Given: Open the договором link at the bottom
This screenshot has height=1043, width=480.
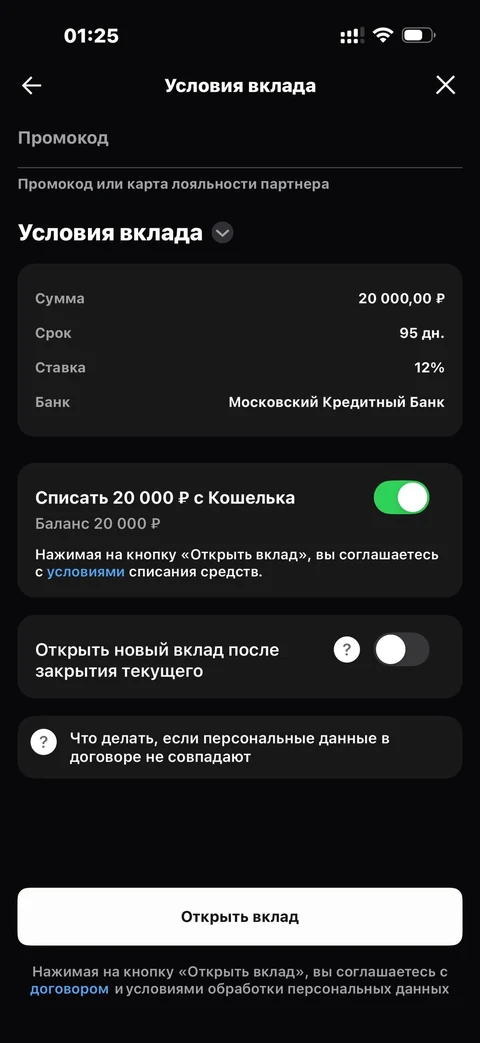Looking at the screenshot, I should [69, 989].
